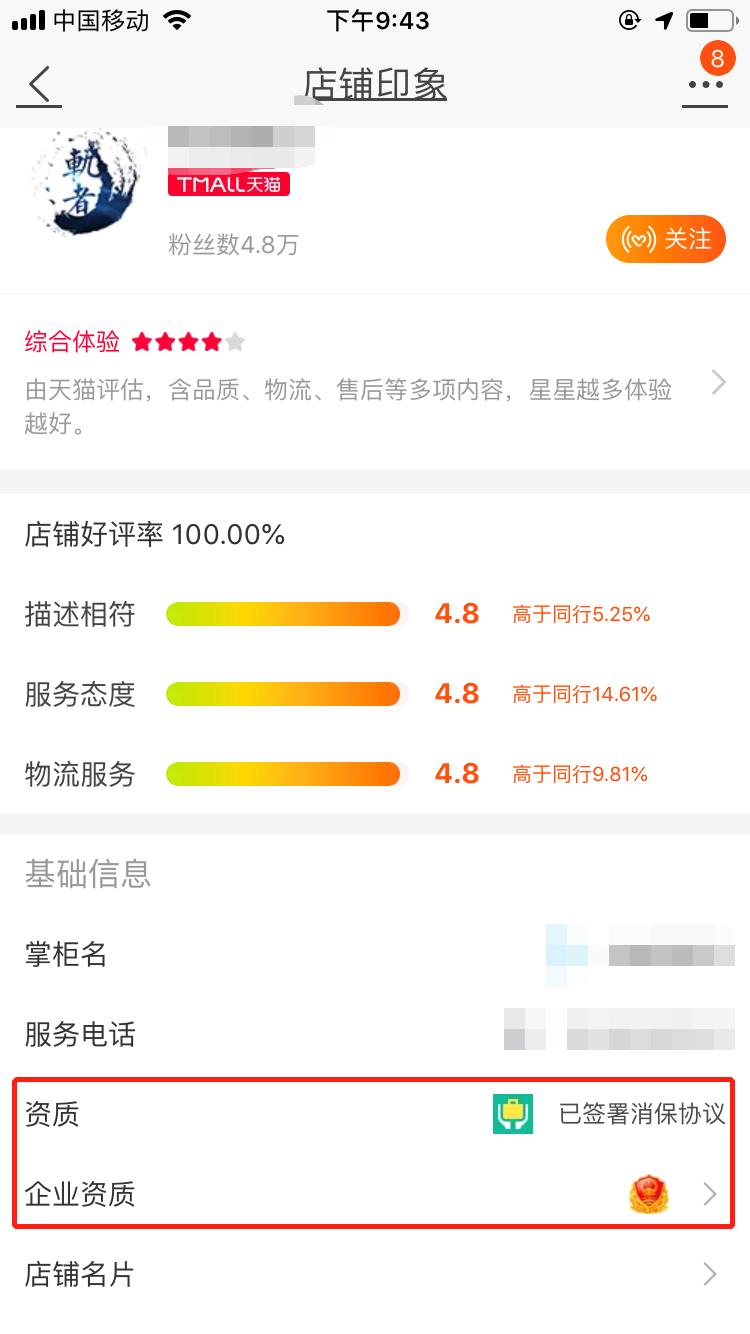
Task: Follow the store with 关注 button
Action: pyautogui.click(x=666, y=240)
